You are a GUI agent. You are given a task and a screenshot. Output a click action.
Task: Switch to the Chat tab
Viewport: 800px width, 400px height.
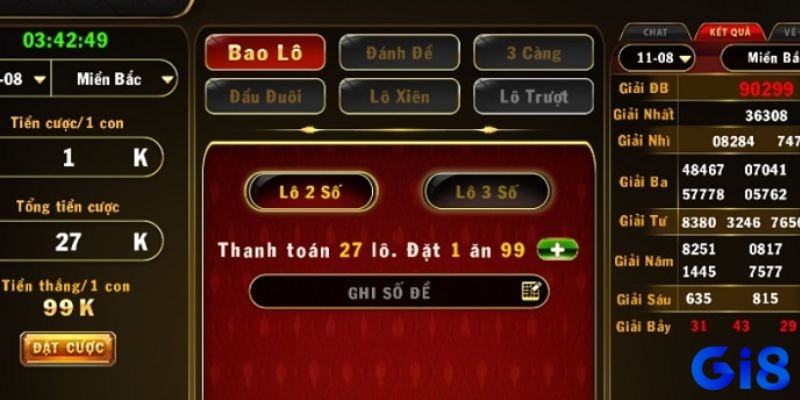(x=654, y=32)
